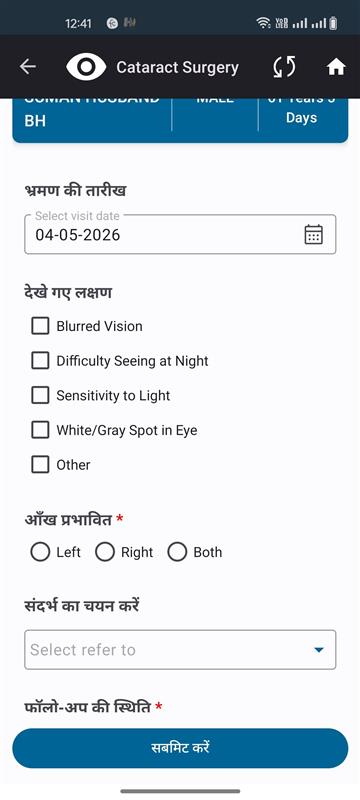This screenshot has width=360, height=800.
Task: Select Sensitivity to Light checkbox
Action: (40, 395)
